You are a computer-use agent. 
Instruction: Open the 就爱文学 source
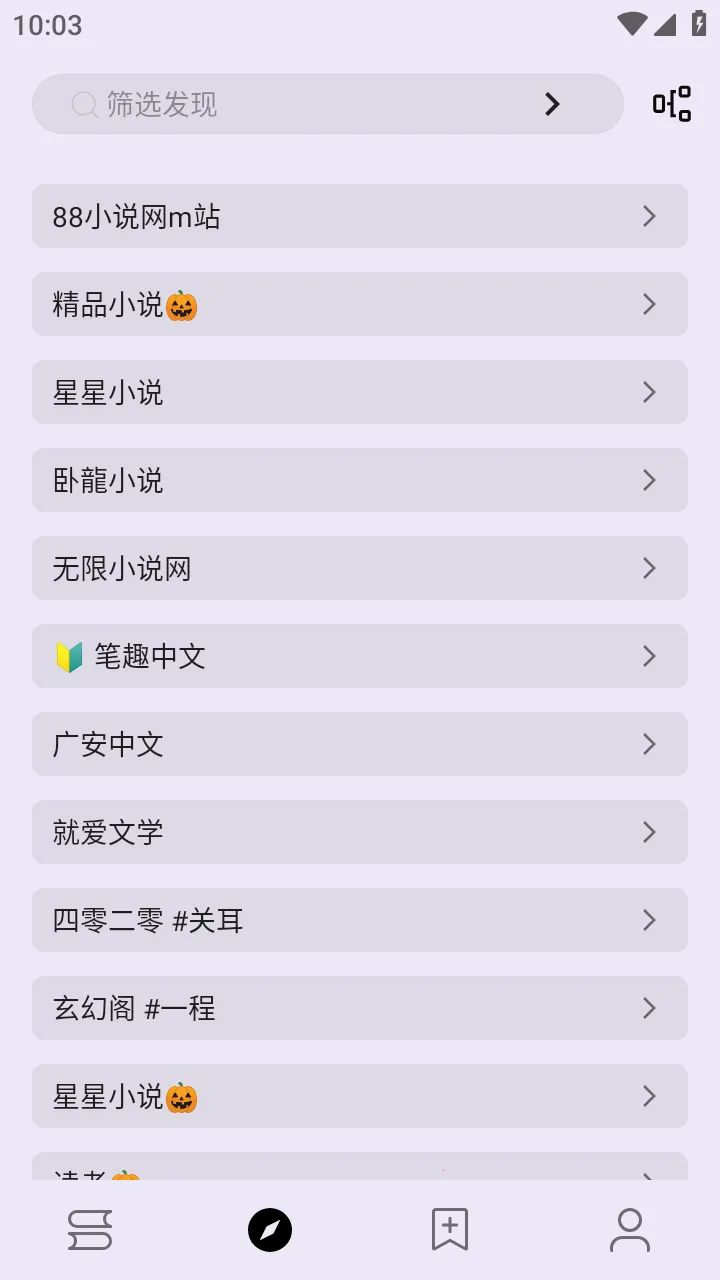[360, 832]
